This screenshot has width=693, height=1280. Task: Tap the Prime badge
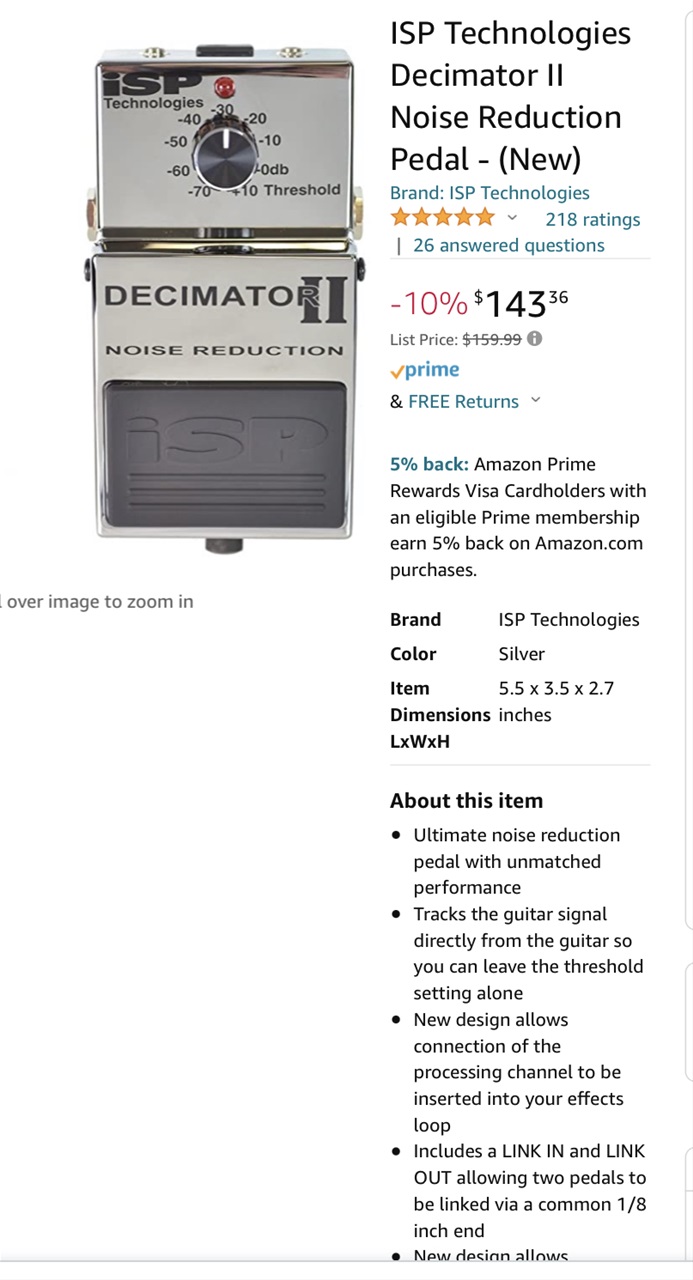tap(425, 370)
